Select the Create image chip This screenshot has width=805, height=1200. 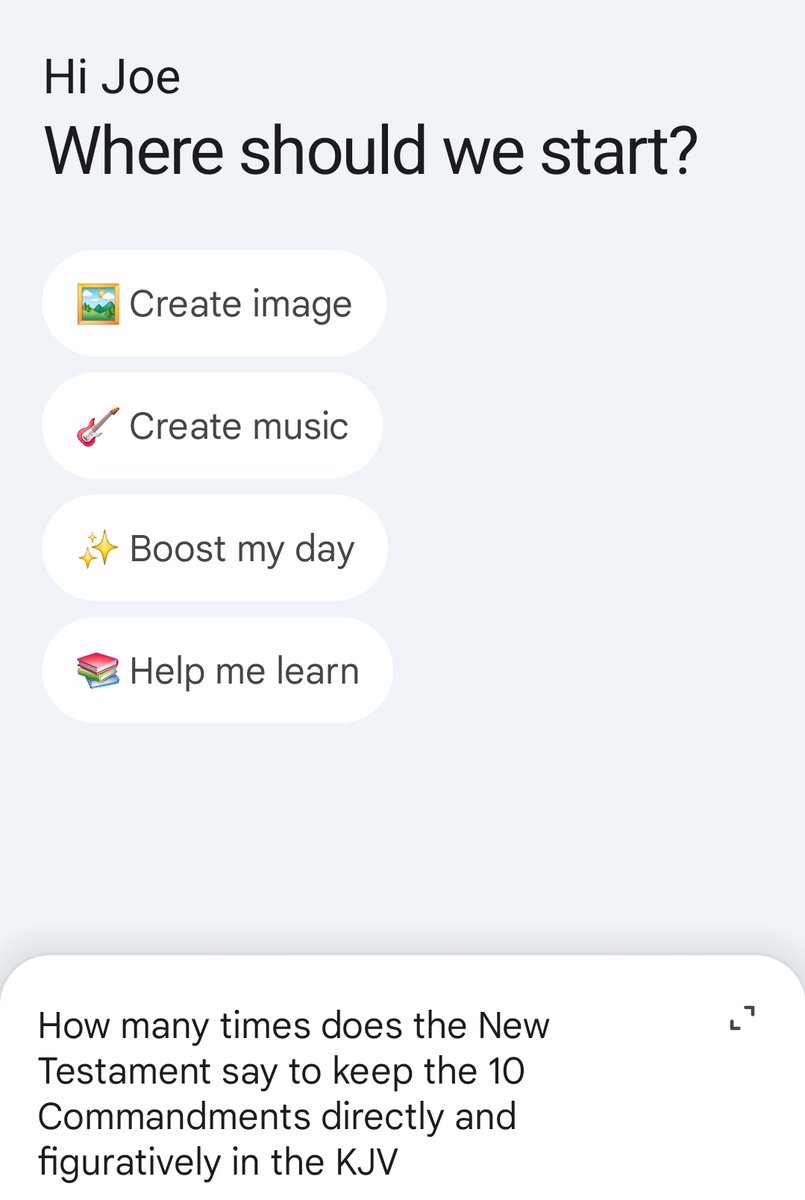point(214,303)
